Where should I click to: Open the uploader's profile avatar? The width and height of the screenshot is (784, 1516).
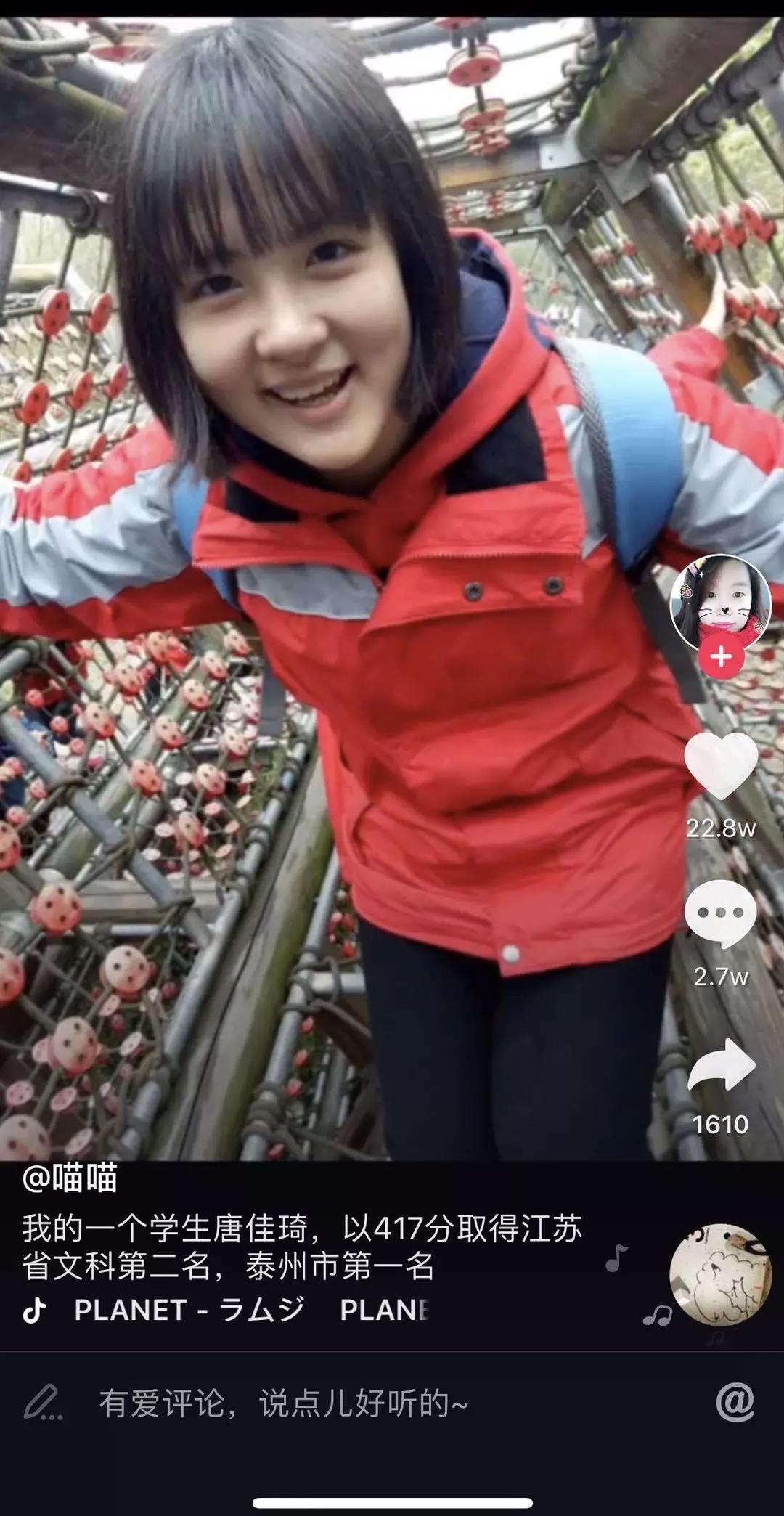719,602
